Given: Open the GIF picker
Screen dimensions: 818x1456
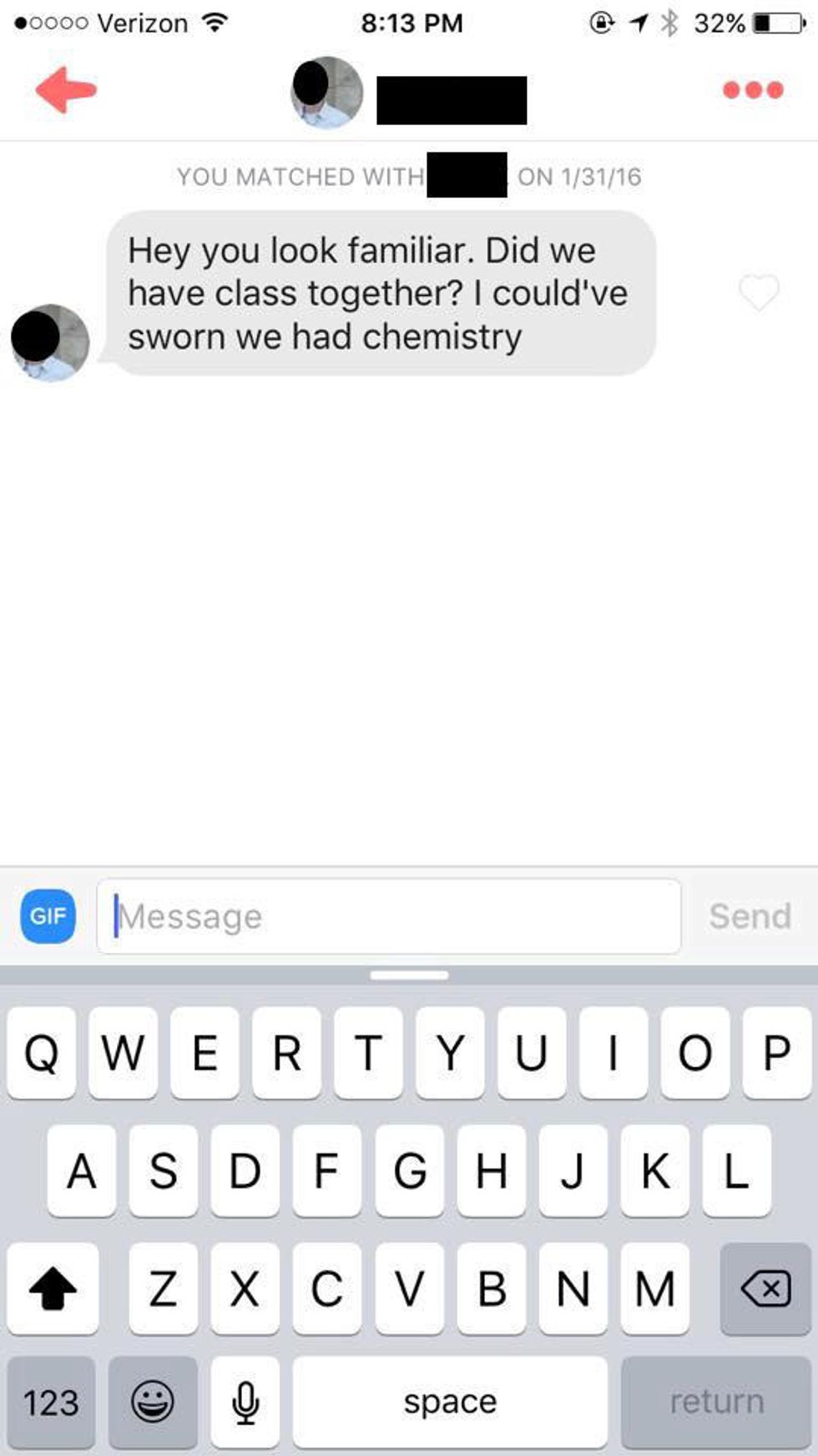Looking at the screenshot, I should [x=48, y=916].
